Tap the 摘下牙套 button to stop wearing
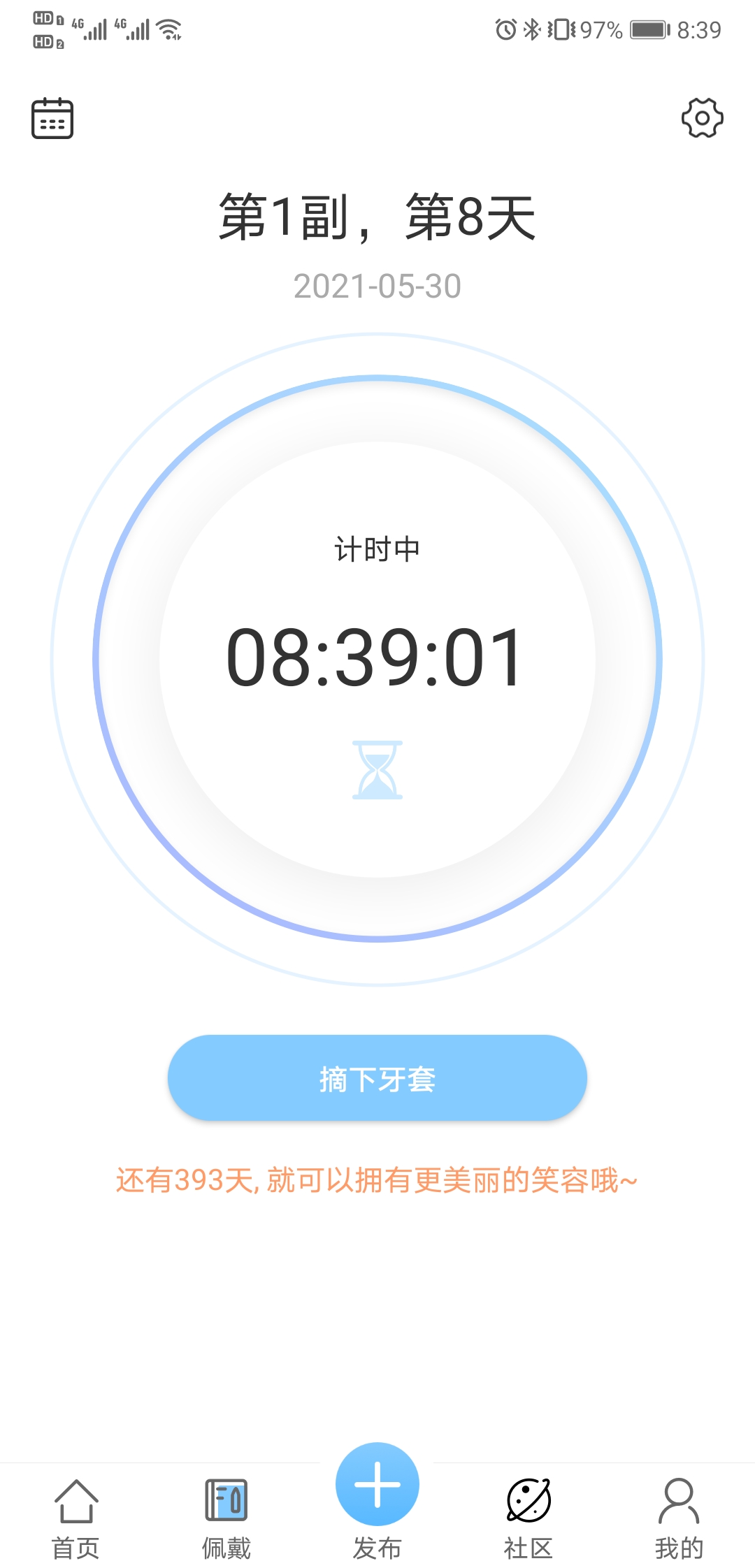Viewport: 755px width, 1568px height. click(x=377, y=1077)
